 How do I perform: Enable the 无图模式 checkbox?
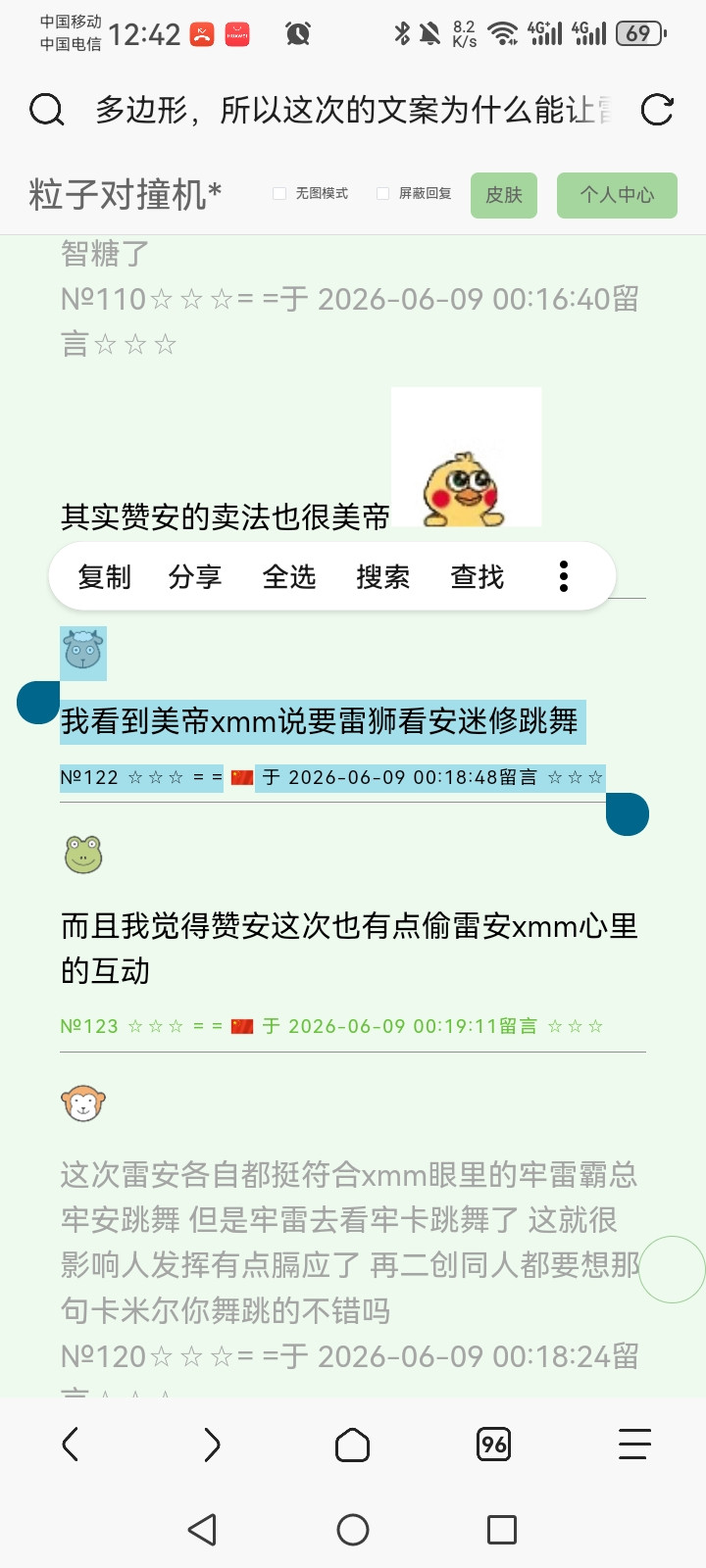279,193
